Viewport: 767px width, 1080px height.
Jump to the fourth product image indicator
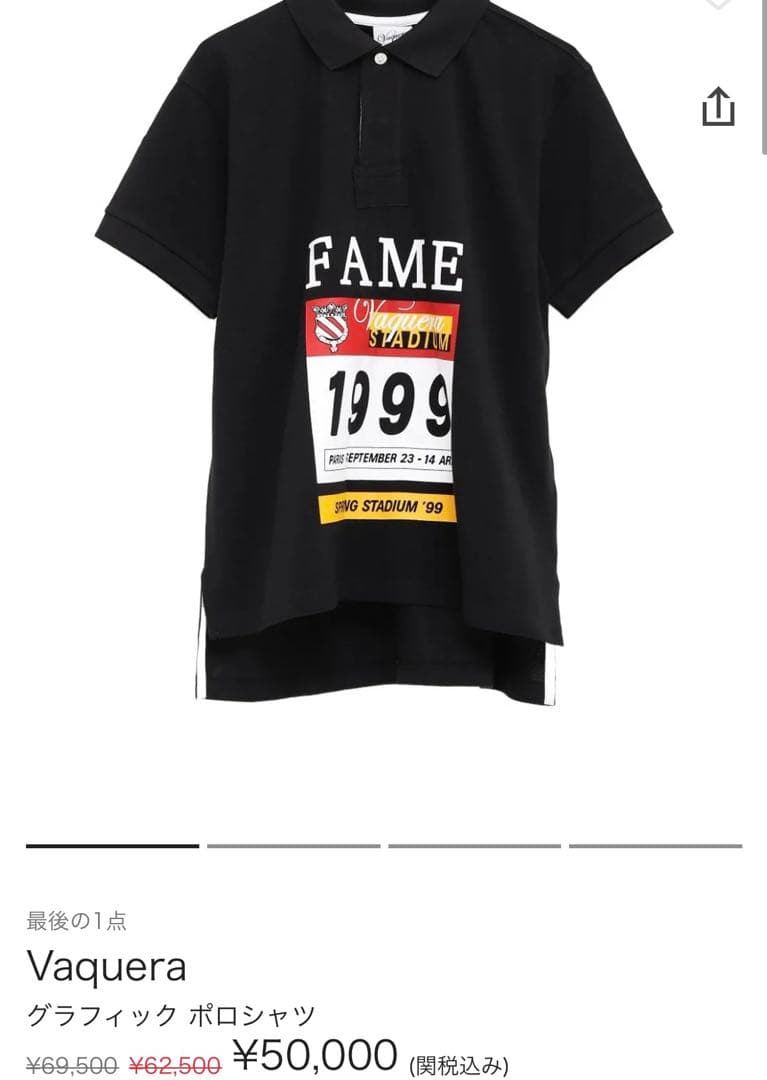655,846
